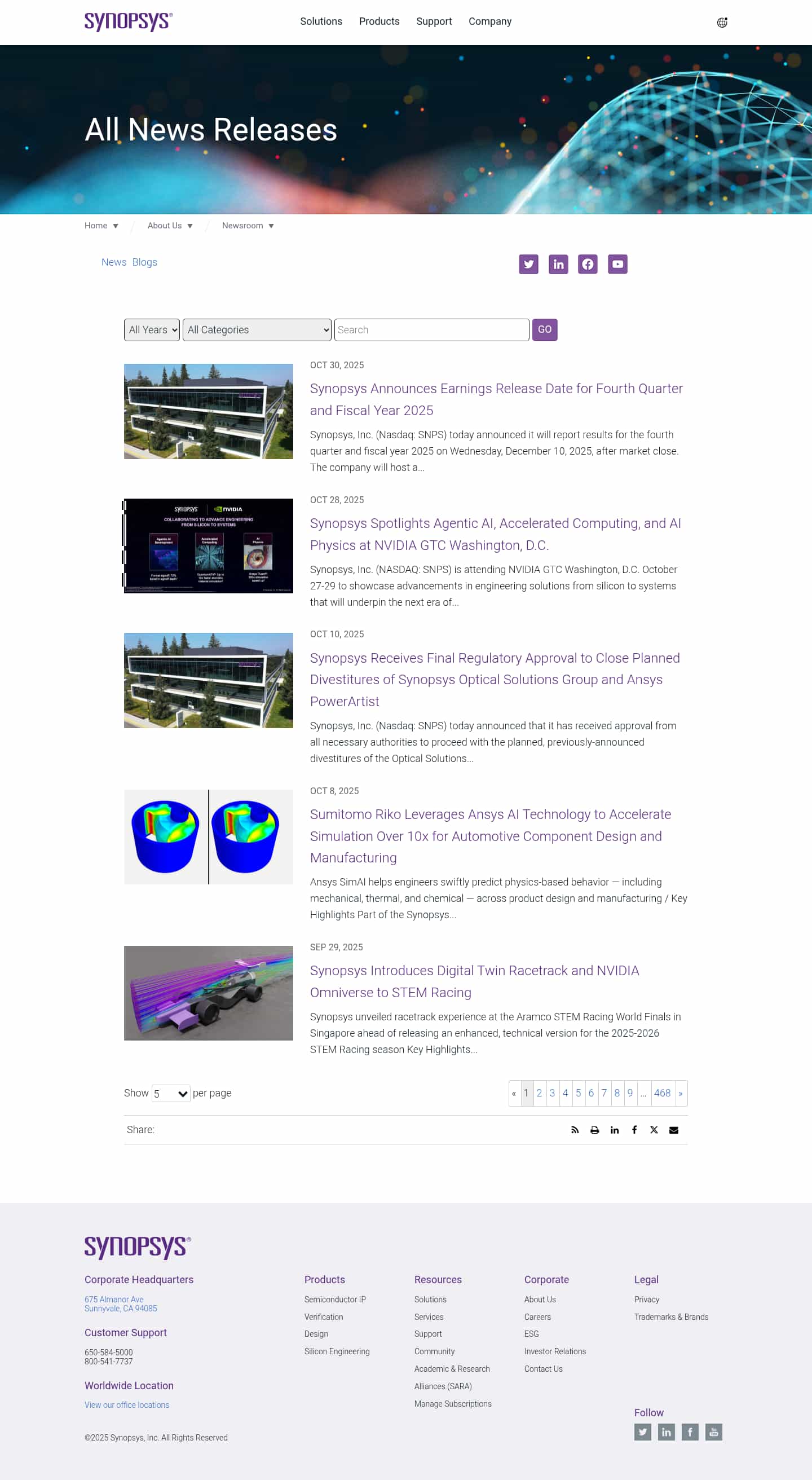Open the Twitter icon near News heading
The height and width of the screenshot is (1480, 812).
pyautogui.click(x=528, y=265)
